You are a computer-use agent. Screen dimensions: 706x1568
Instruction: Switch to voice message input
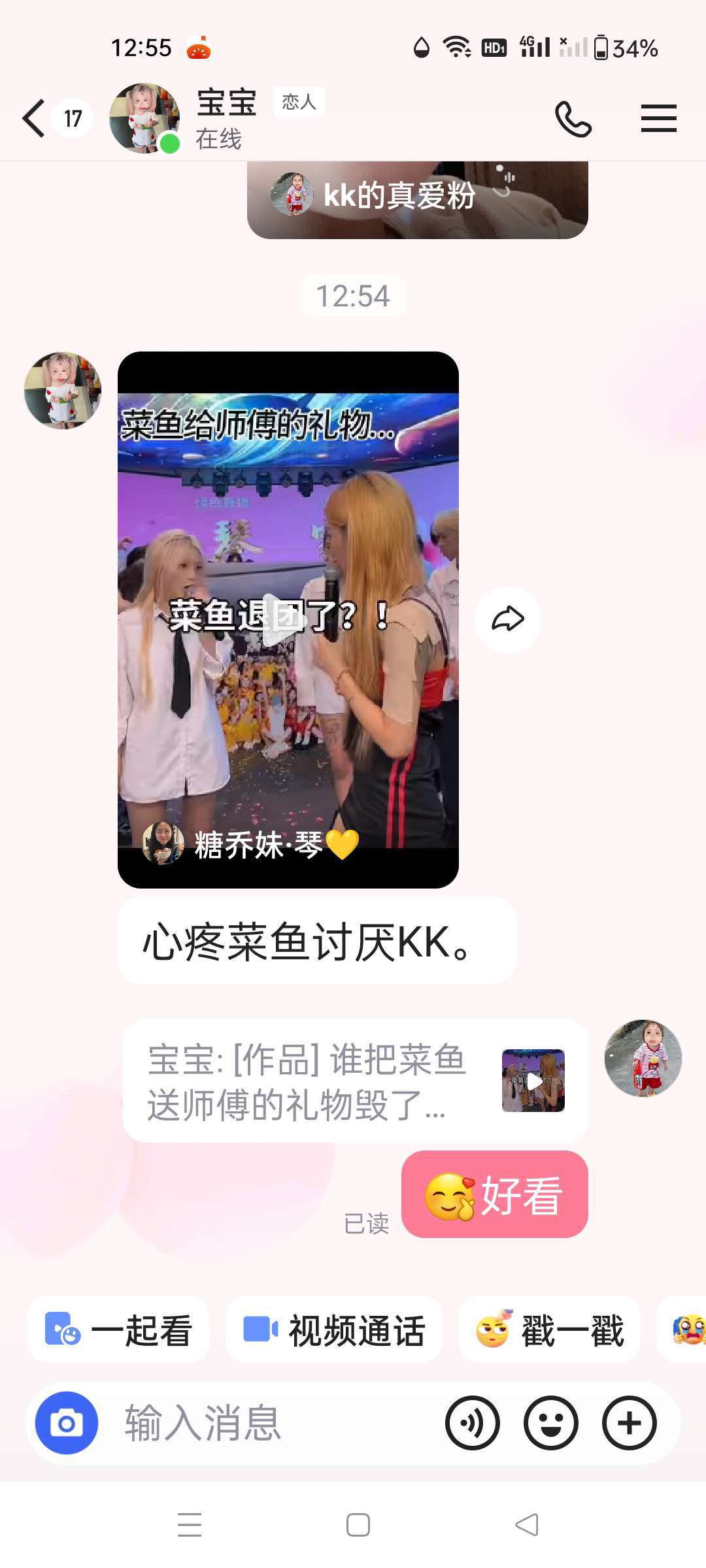point(472,1423)
